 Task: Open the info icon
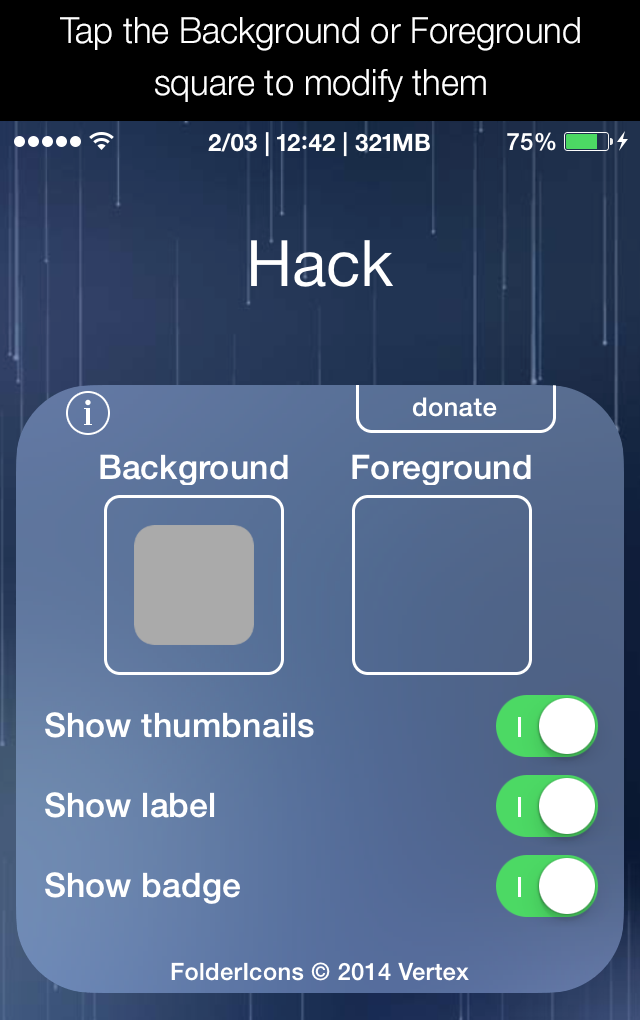click(x=88, y=412)
